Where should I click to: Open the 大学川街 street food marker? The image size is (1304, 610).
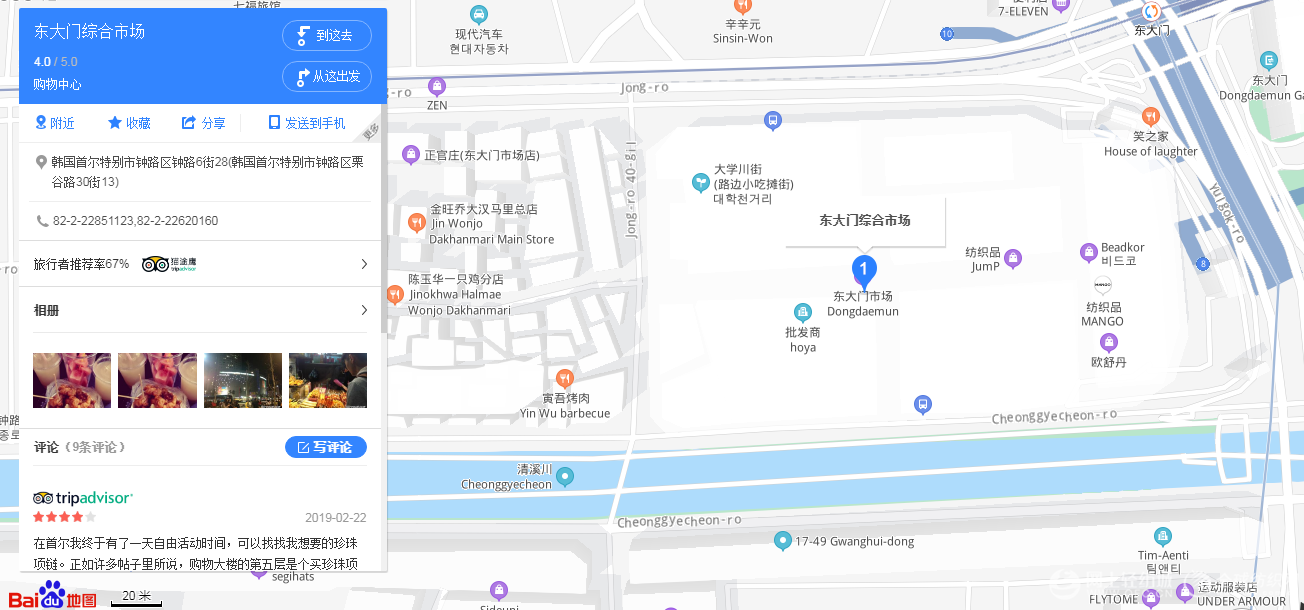click(x=700, y=182)
